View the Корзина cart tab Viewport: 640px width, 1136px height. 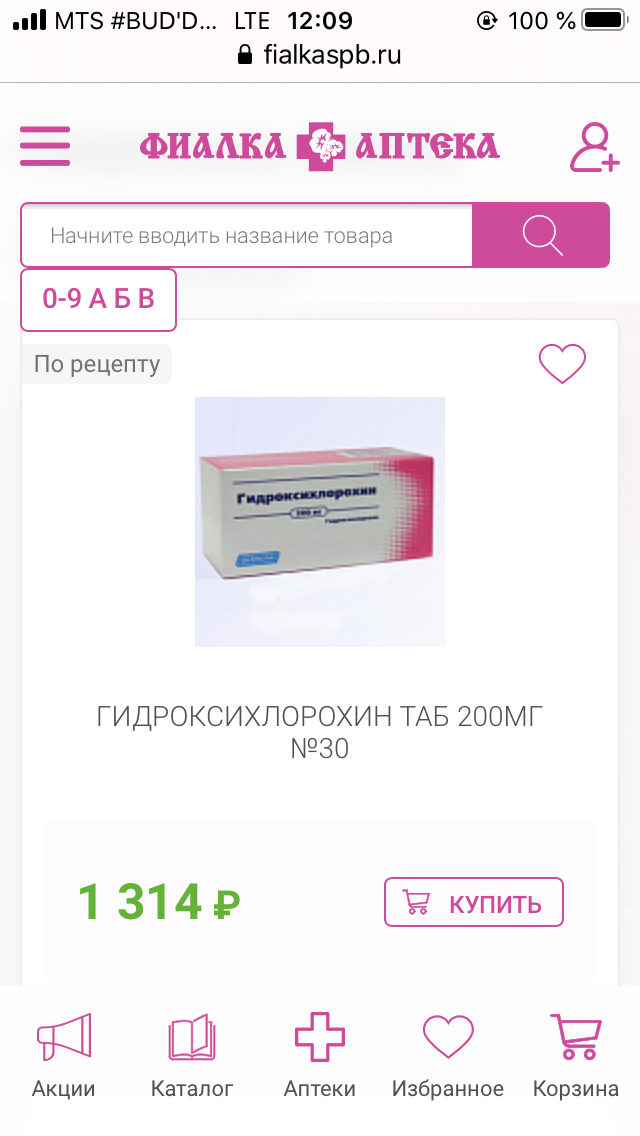pos(576,1056)
